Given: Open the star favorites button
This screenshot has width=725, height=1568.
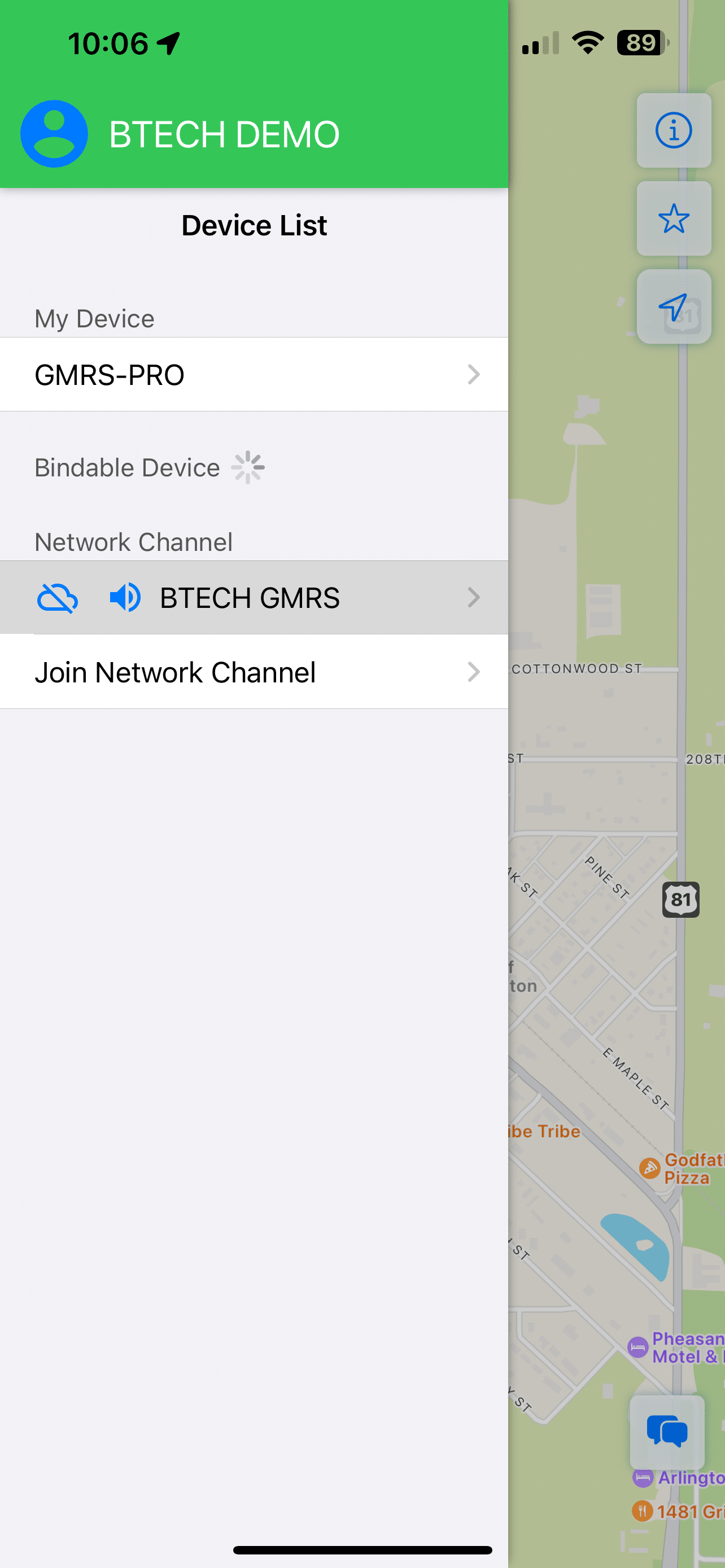Looking at the screenshot, I should (x=673, y=218).
